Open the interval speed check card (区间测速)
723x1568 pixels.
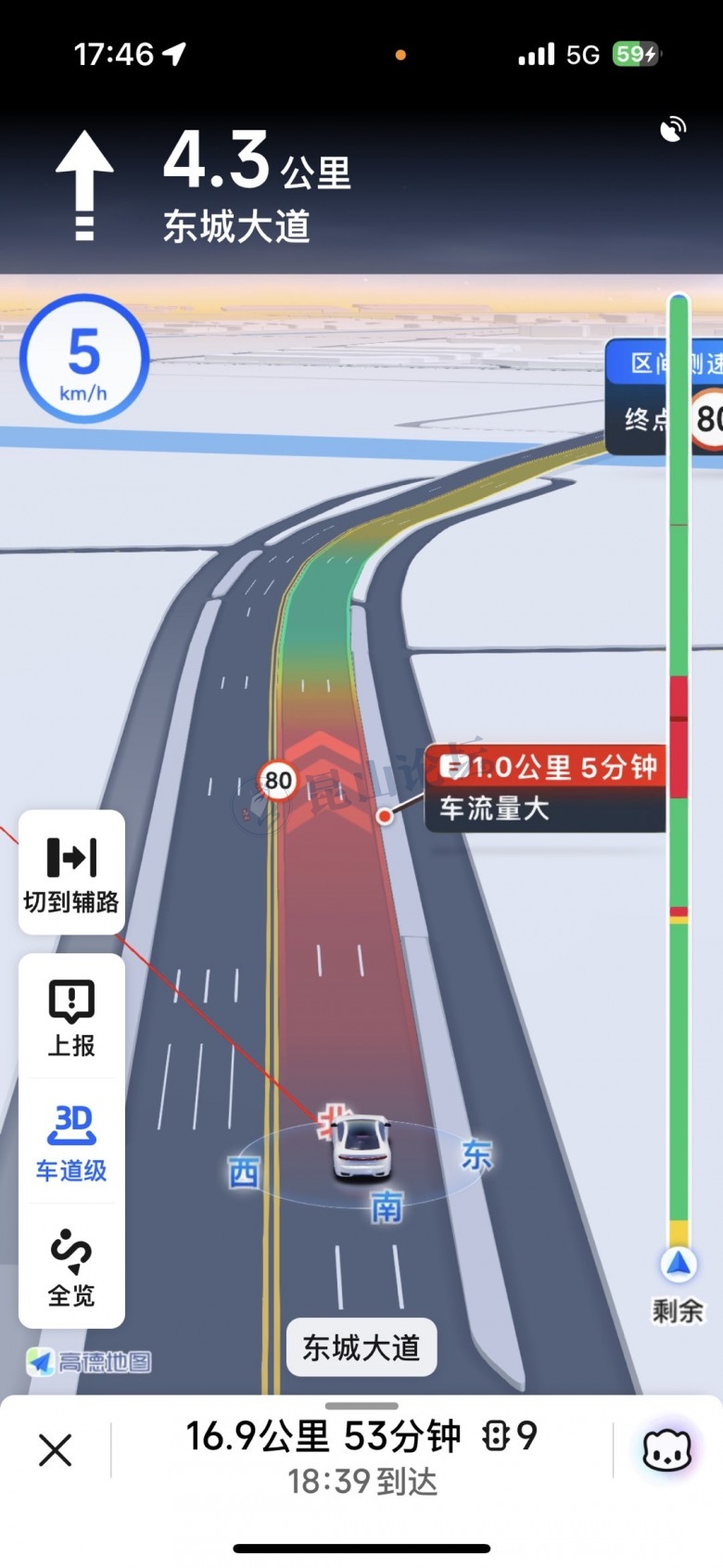663,394
